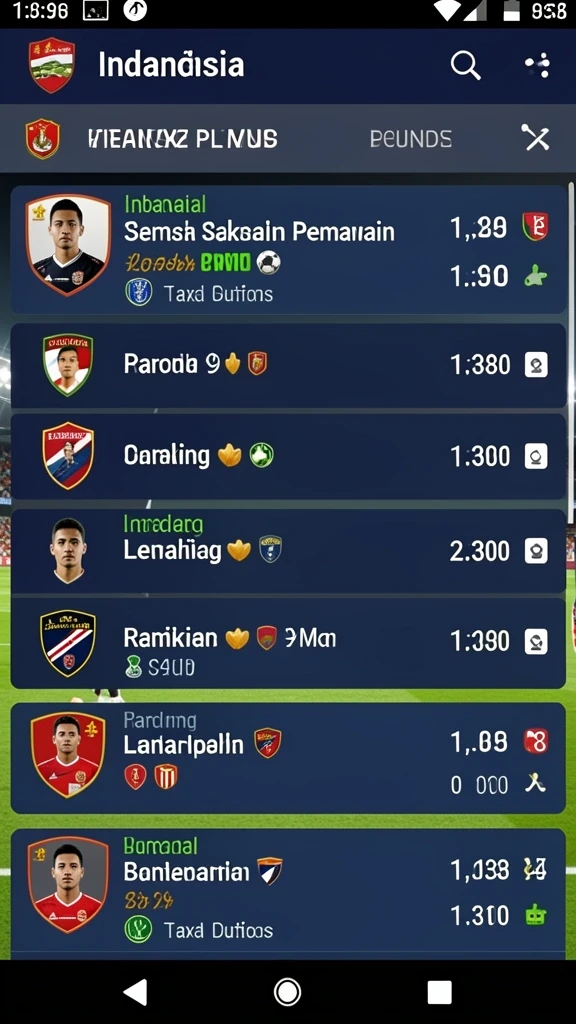Open the Semsh Sakaain Pemaiain card
This screenshot has height=1024, width=576.
288,249
